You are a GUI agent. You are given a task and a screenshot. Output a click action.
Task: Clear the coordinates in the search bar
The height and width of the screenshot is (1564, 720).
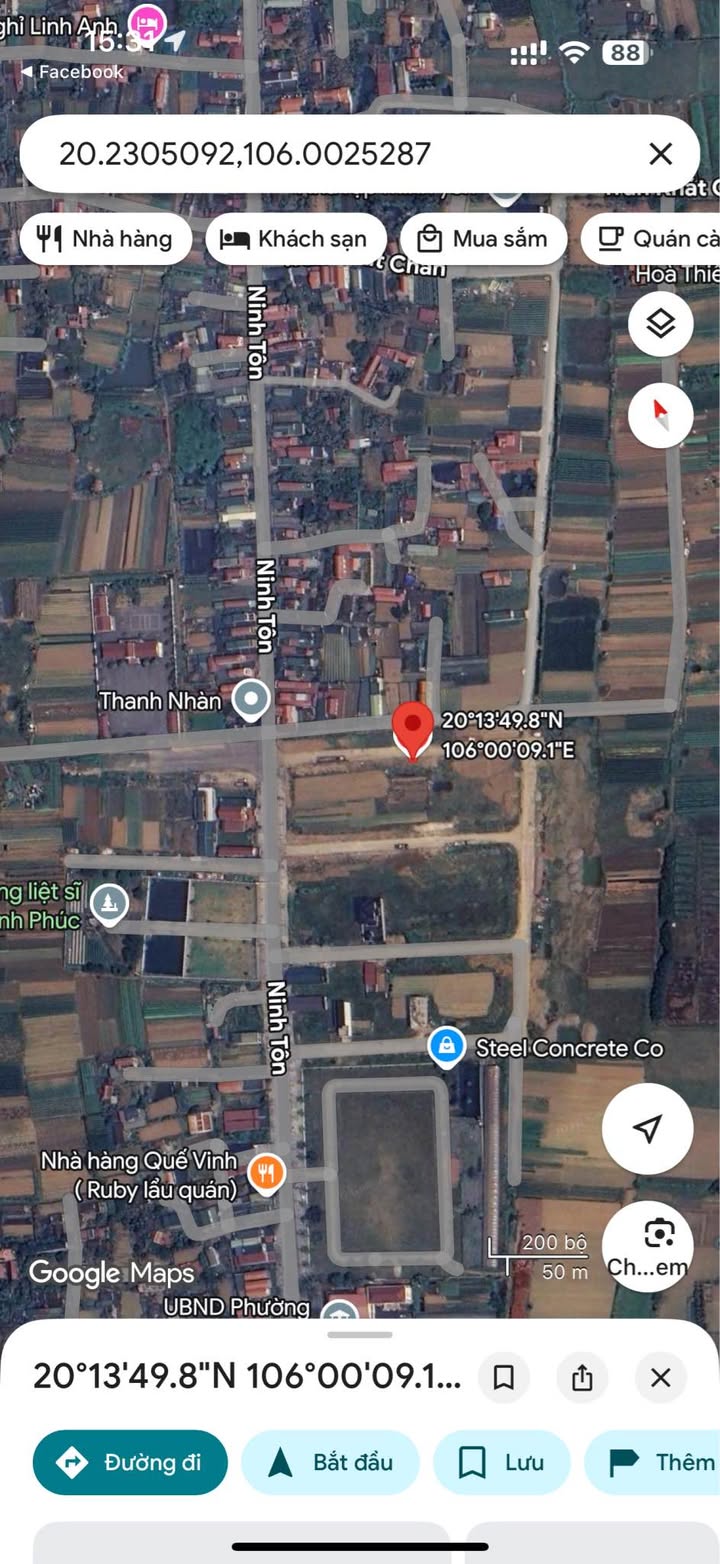660,154
